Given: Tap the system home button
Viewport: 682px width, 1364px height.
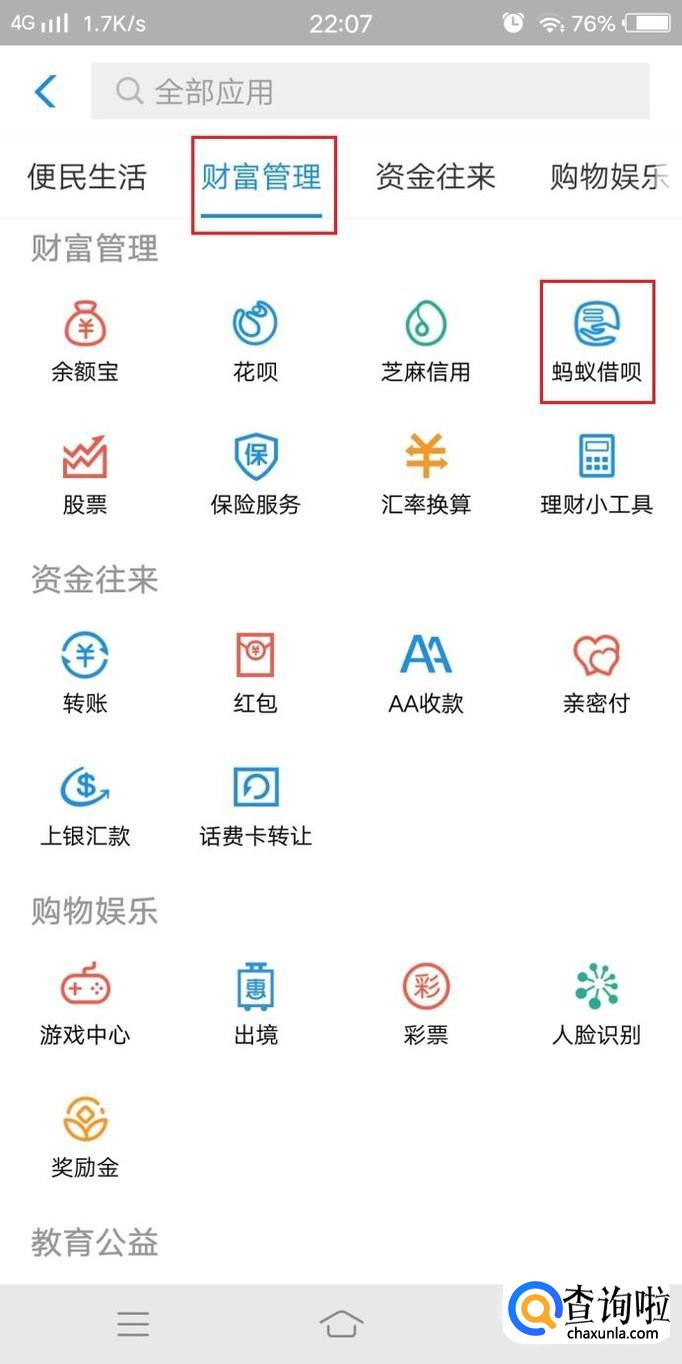Looking at the screenshot, I should tap(341, 1325).
